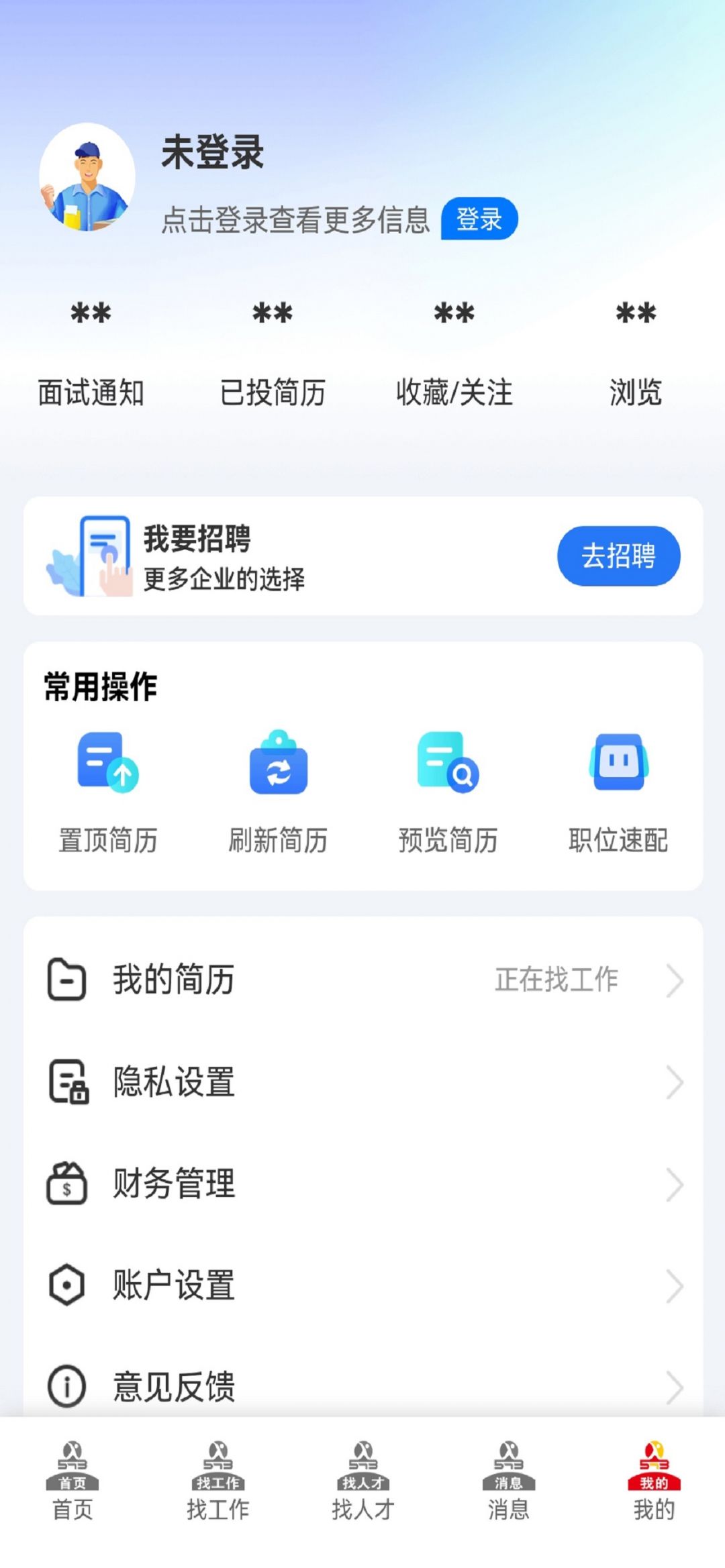Open 隐私设置 privacy settings
This screenshot has width=725, height=1568.
point(362,1082)
